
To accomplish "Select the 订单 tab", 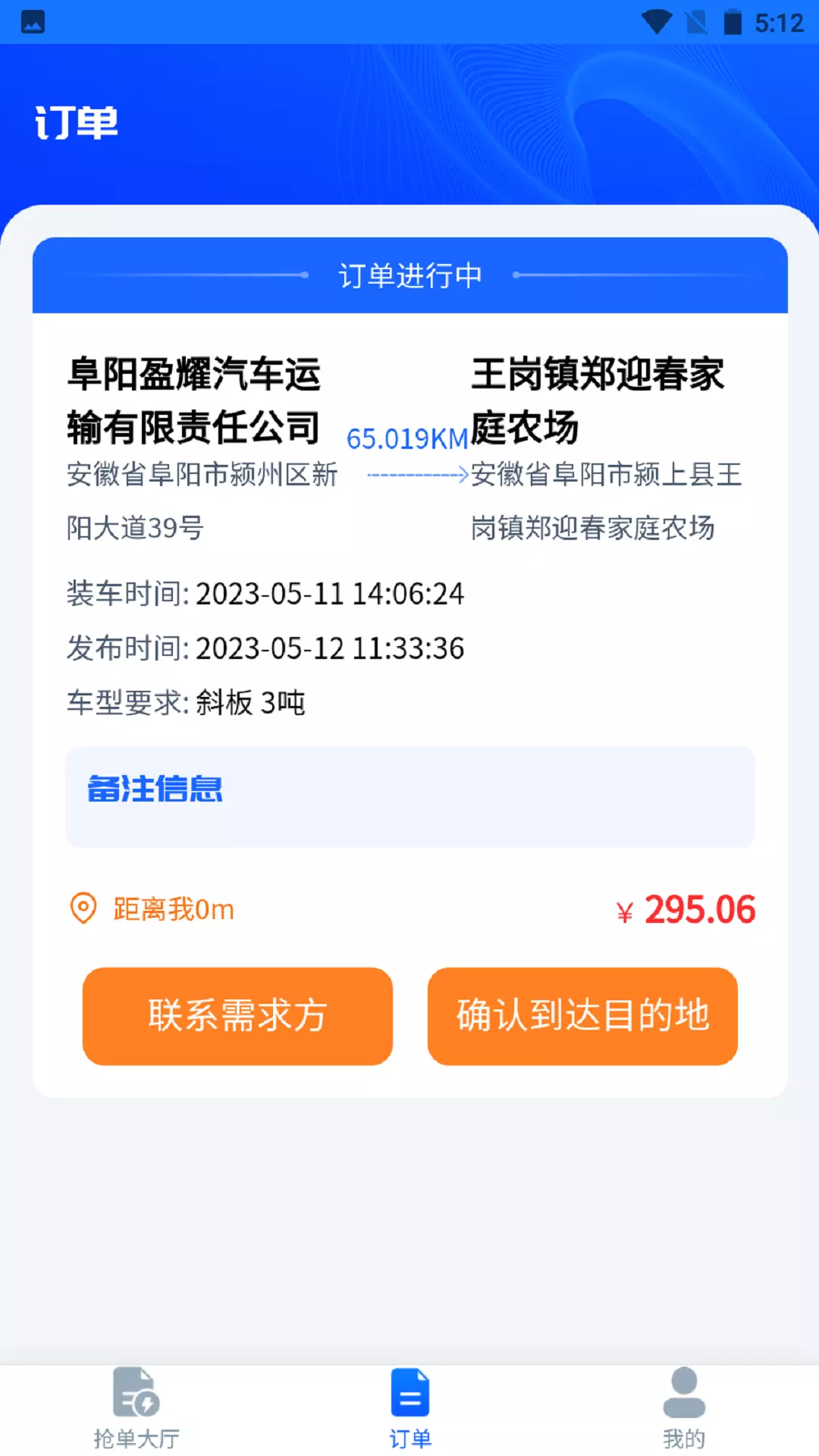I will 410,1409.
